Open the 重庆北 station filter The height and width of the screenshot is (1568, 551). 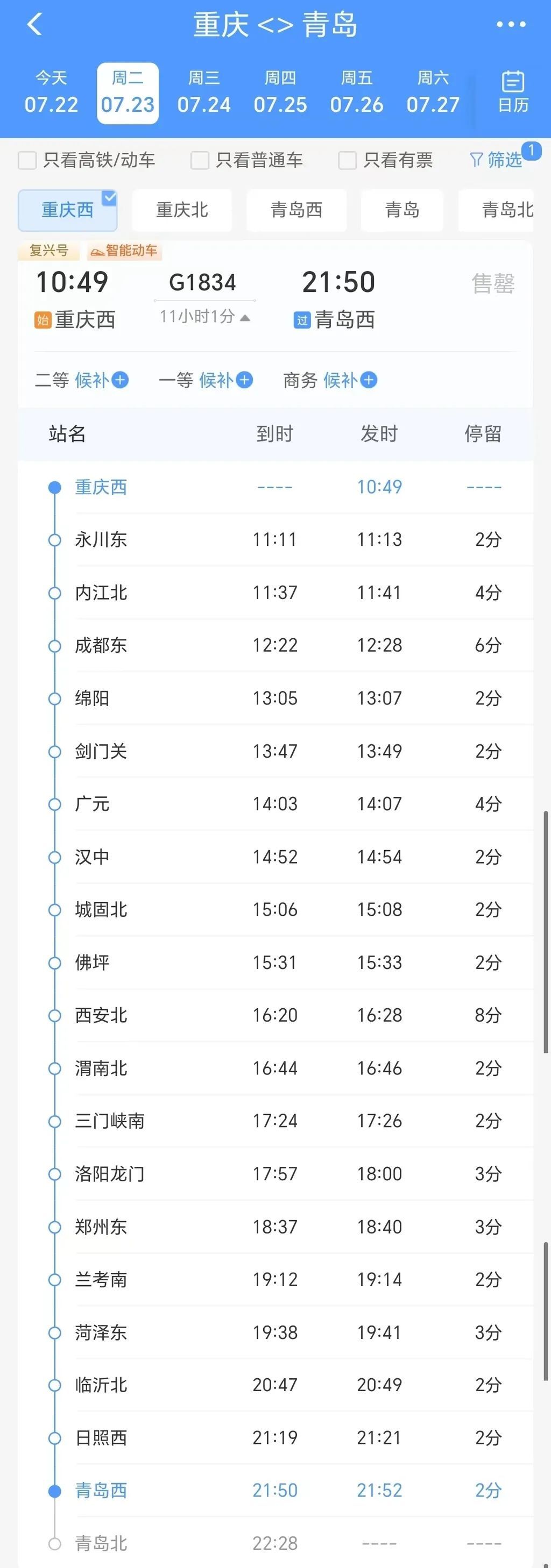[181, 210]
